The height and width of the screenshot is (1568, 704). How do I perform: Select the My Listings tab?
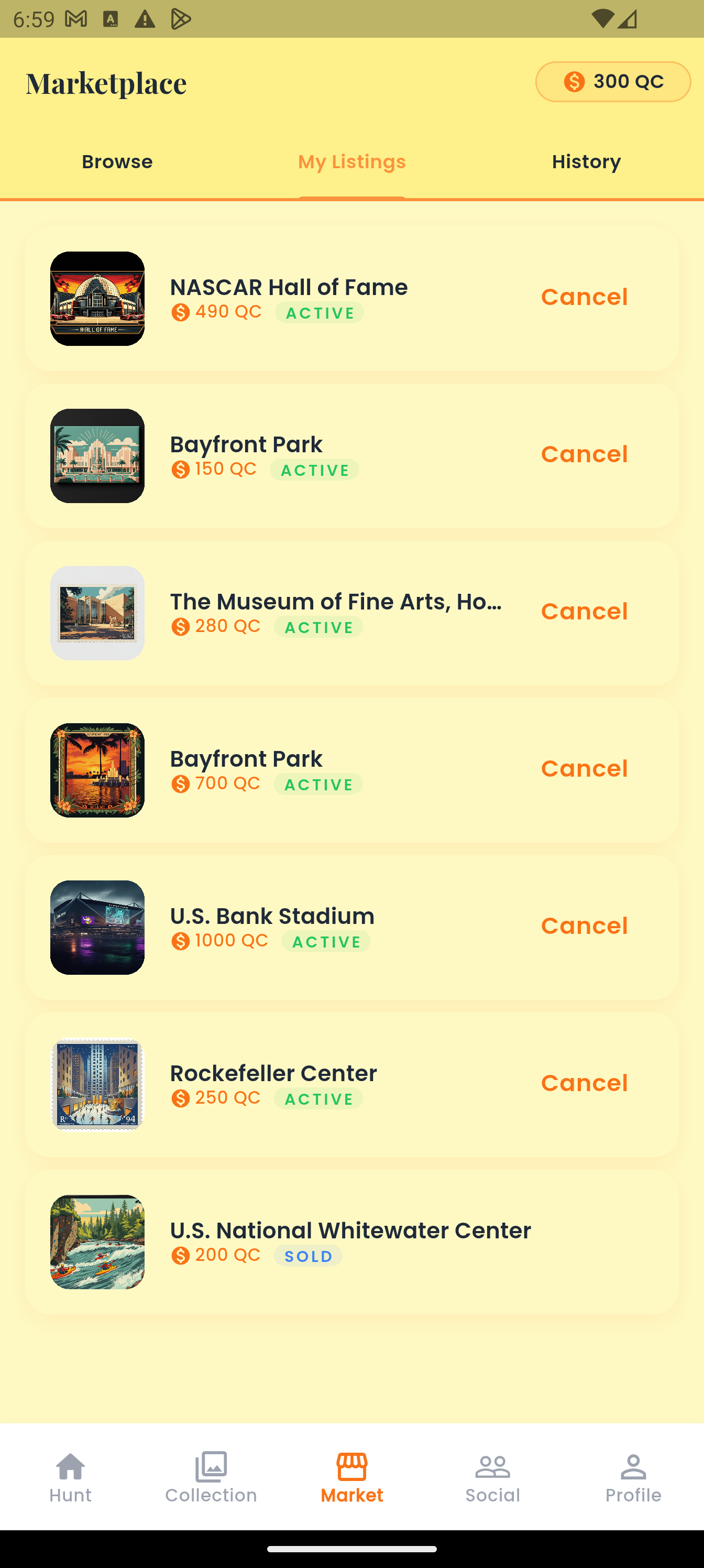click(x=351, y=161)
